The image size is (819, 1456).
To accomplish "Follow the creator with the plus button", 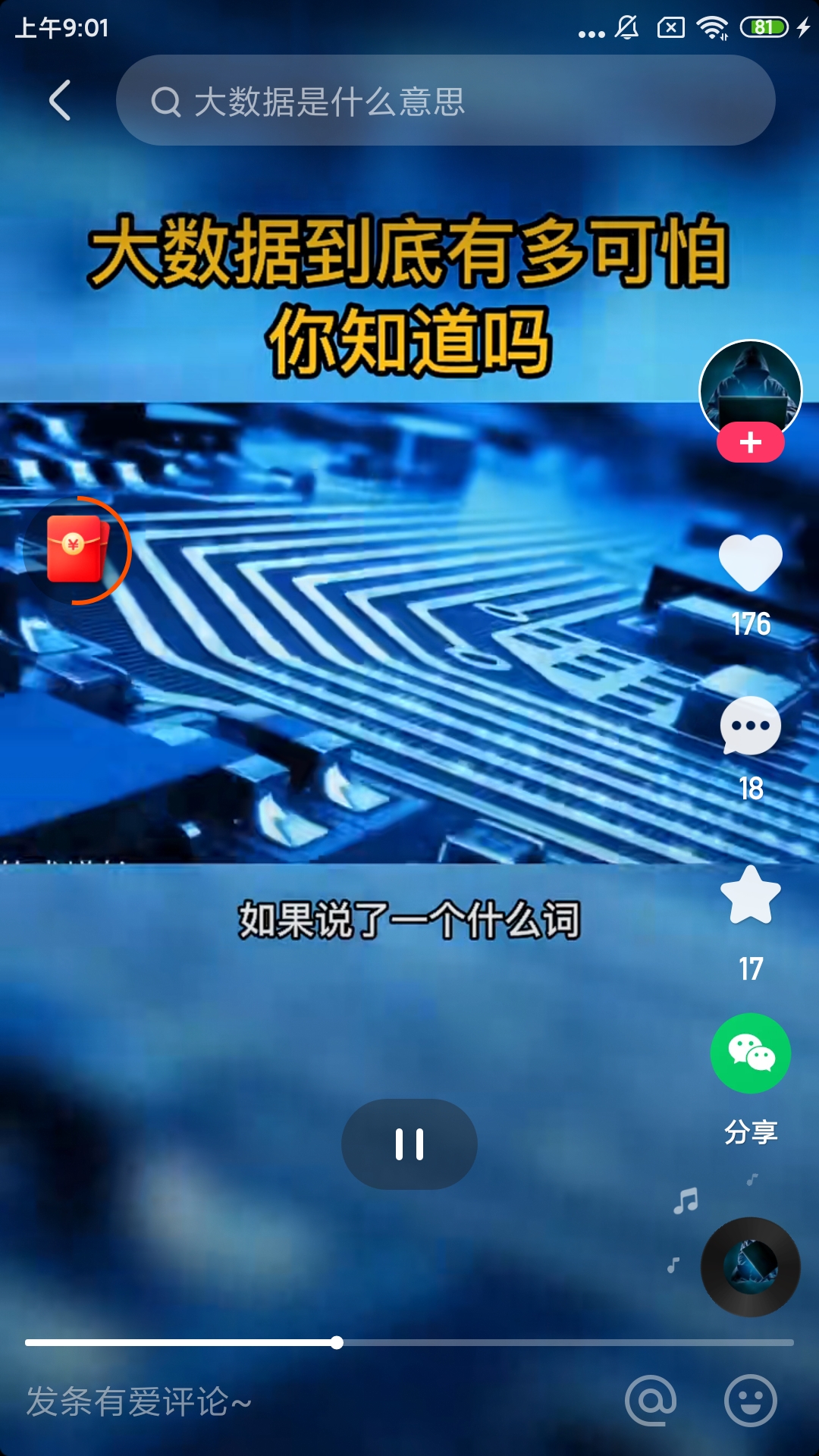I will point(750,443).
